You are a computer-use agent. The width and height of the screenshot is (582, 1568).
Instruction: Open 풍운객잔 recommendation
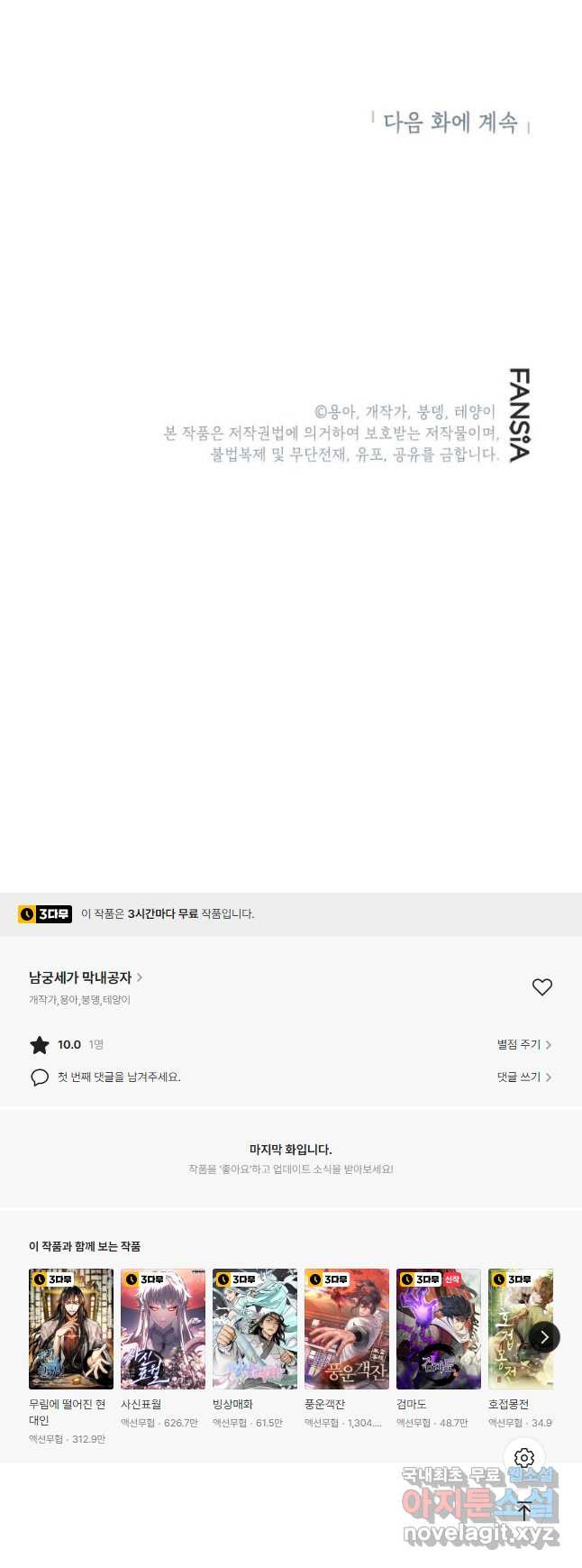[x=347, y=1328]
